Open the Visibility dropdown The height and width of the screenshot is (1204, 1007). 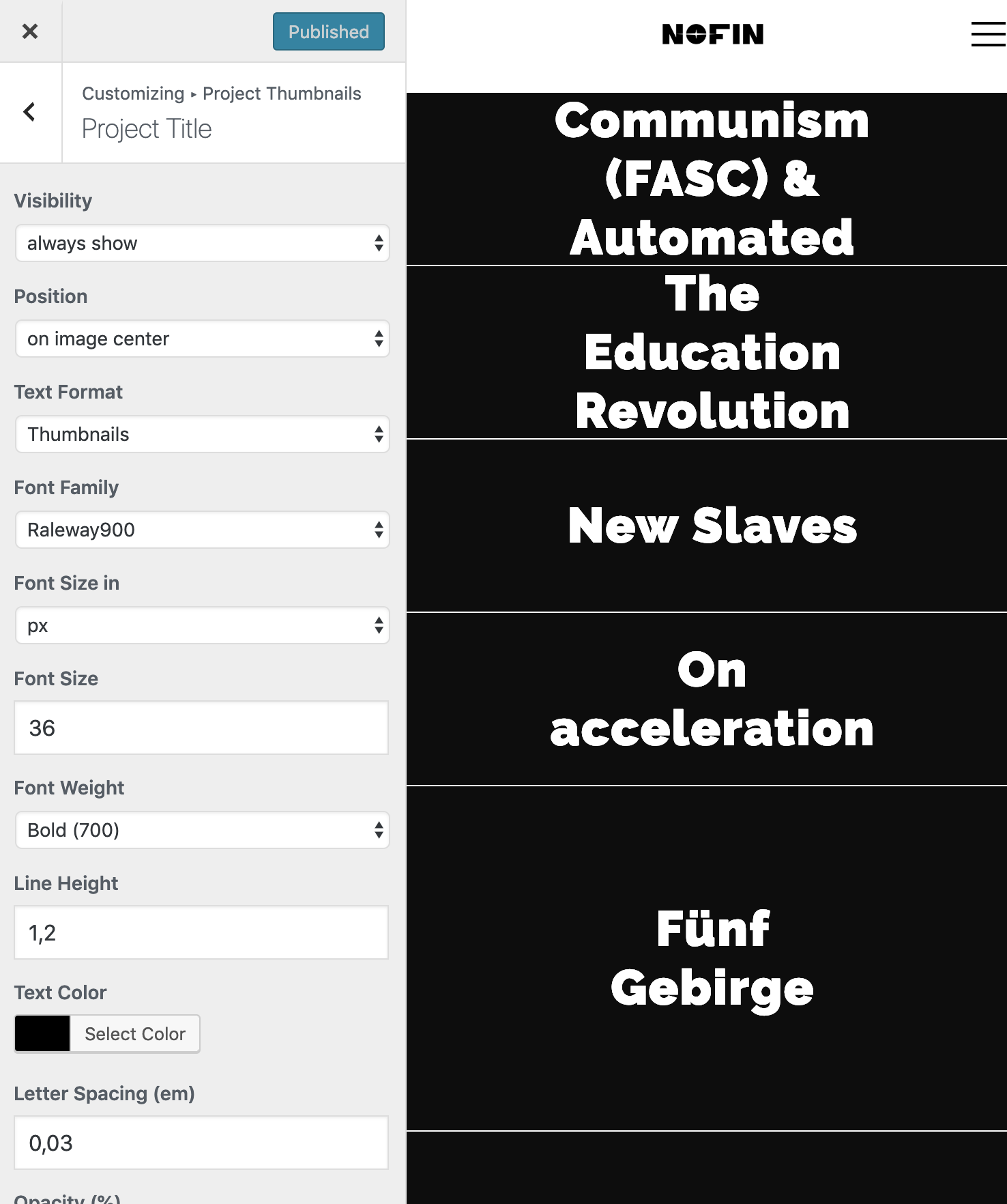[x=202, y=243]
